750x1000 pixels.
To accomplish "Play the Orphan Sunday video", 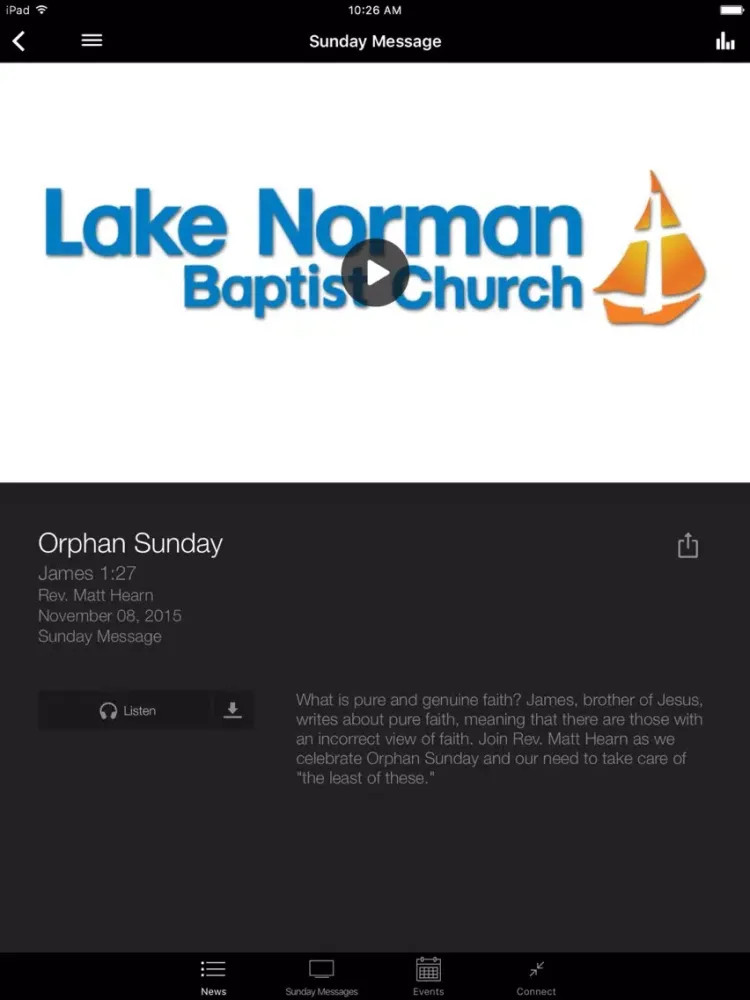I will point(375,272).
